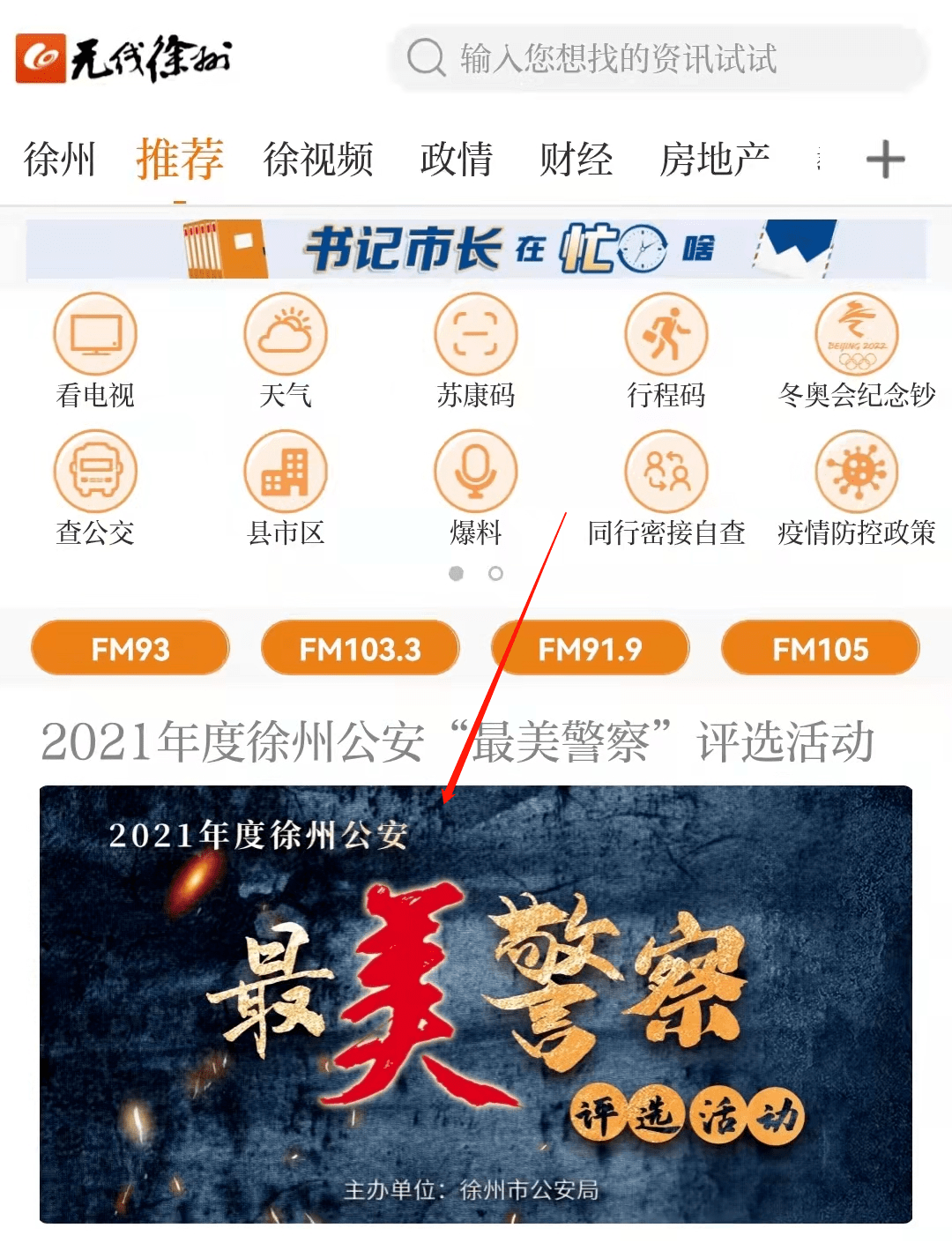Check 天气 shortcut
952x1243 pixels.
click(x=286, y=350)
